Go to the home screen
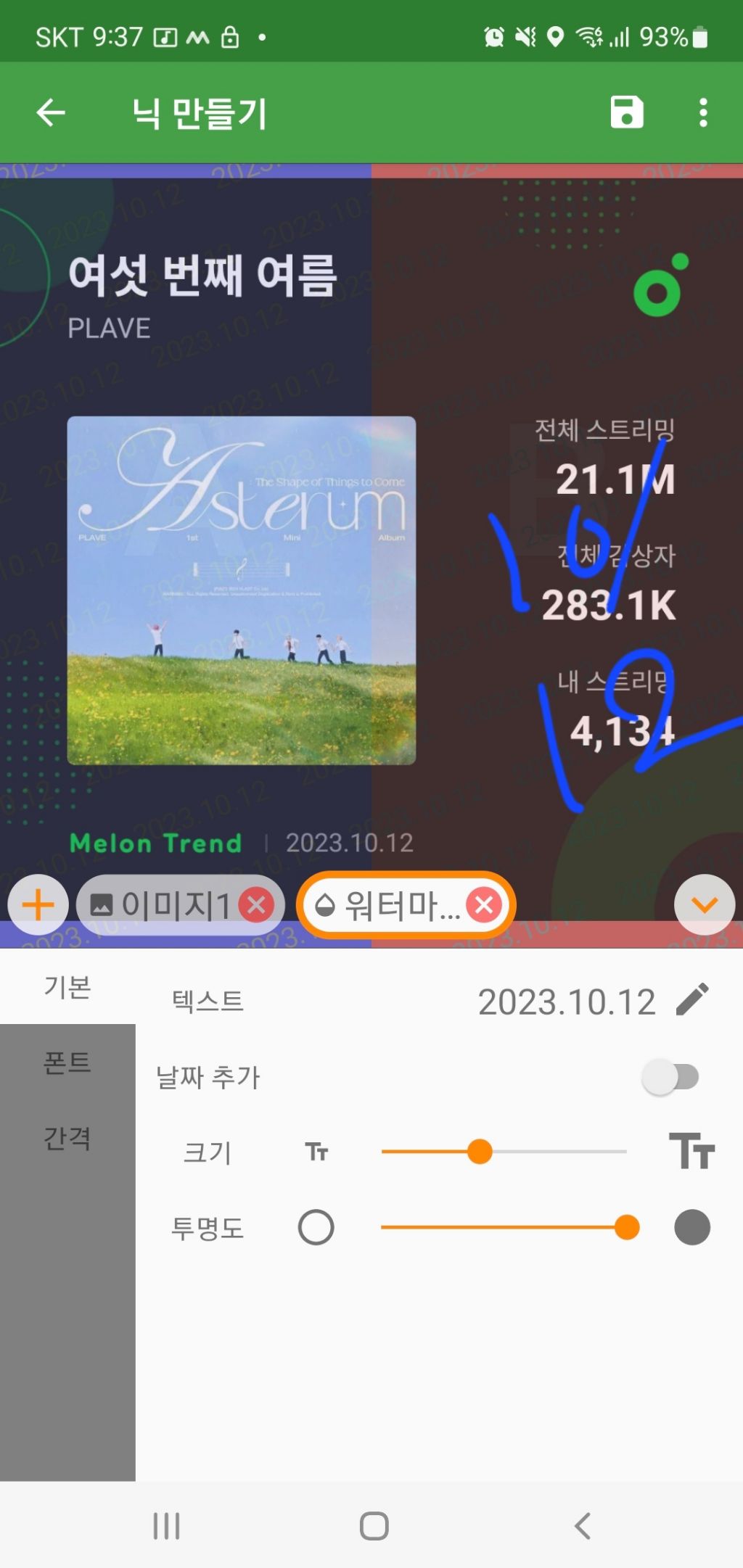The width and height of the screenshot is (743, 1568). pyautogui.click(x=374, y=1525)
